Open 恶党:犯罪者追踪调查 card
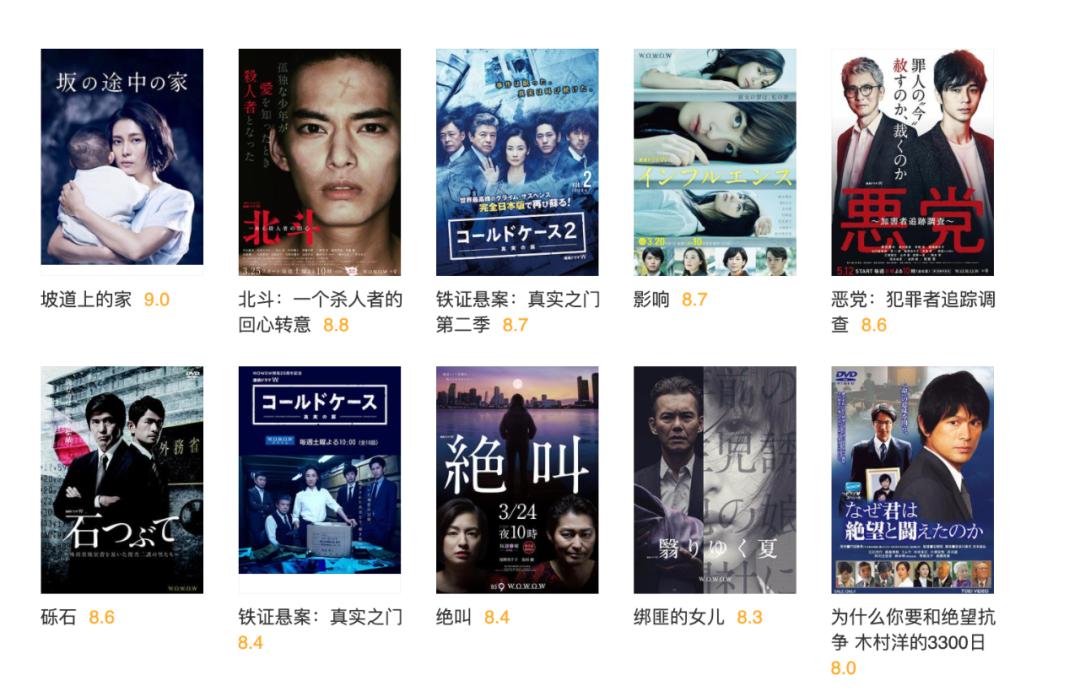 (x=913, y=162)
